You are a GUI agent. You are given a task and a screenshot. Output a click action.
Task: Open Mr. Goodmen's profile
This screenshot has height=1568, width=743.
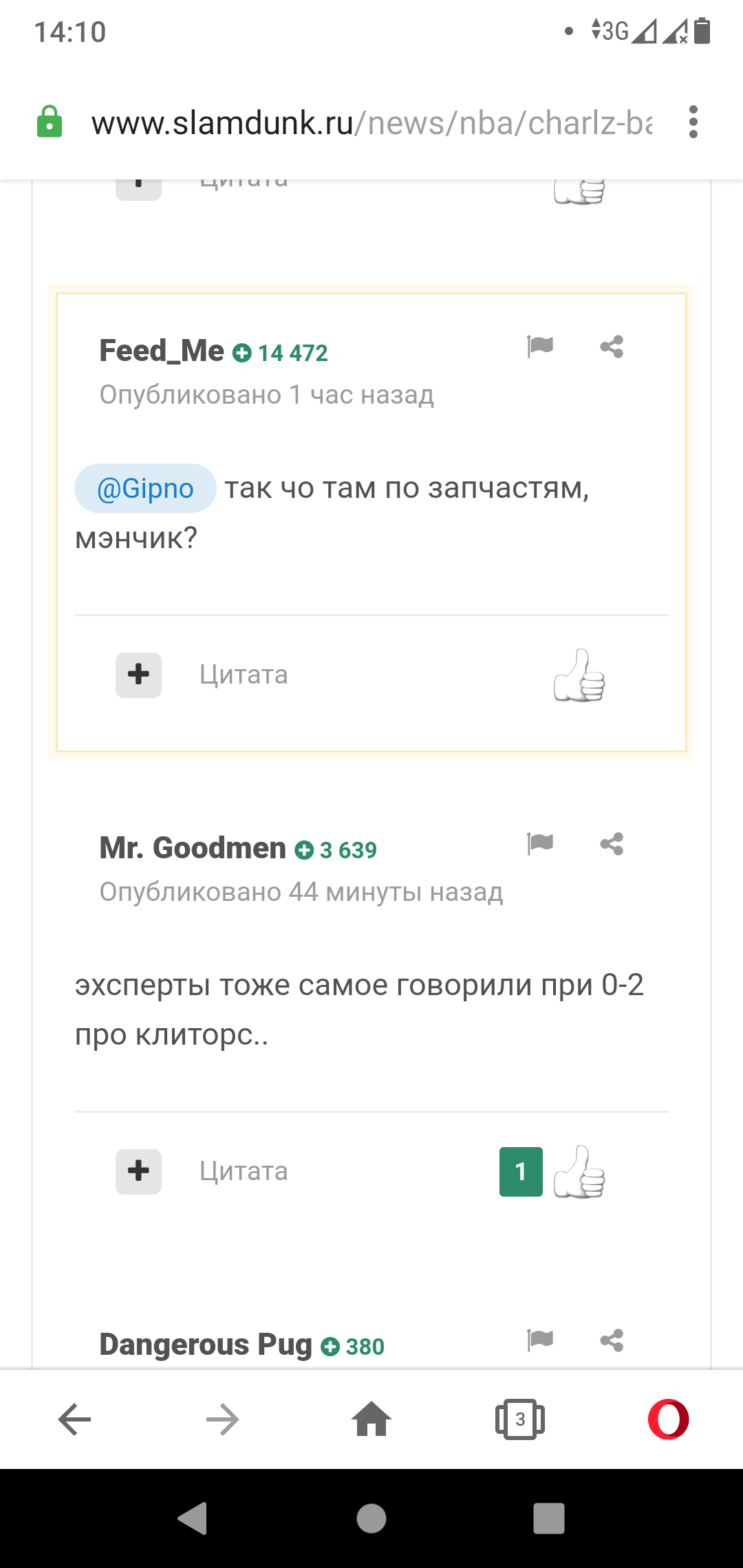(193, 848)
